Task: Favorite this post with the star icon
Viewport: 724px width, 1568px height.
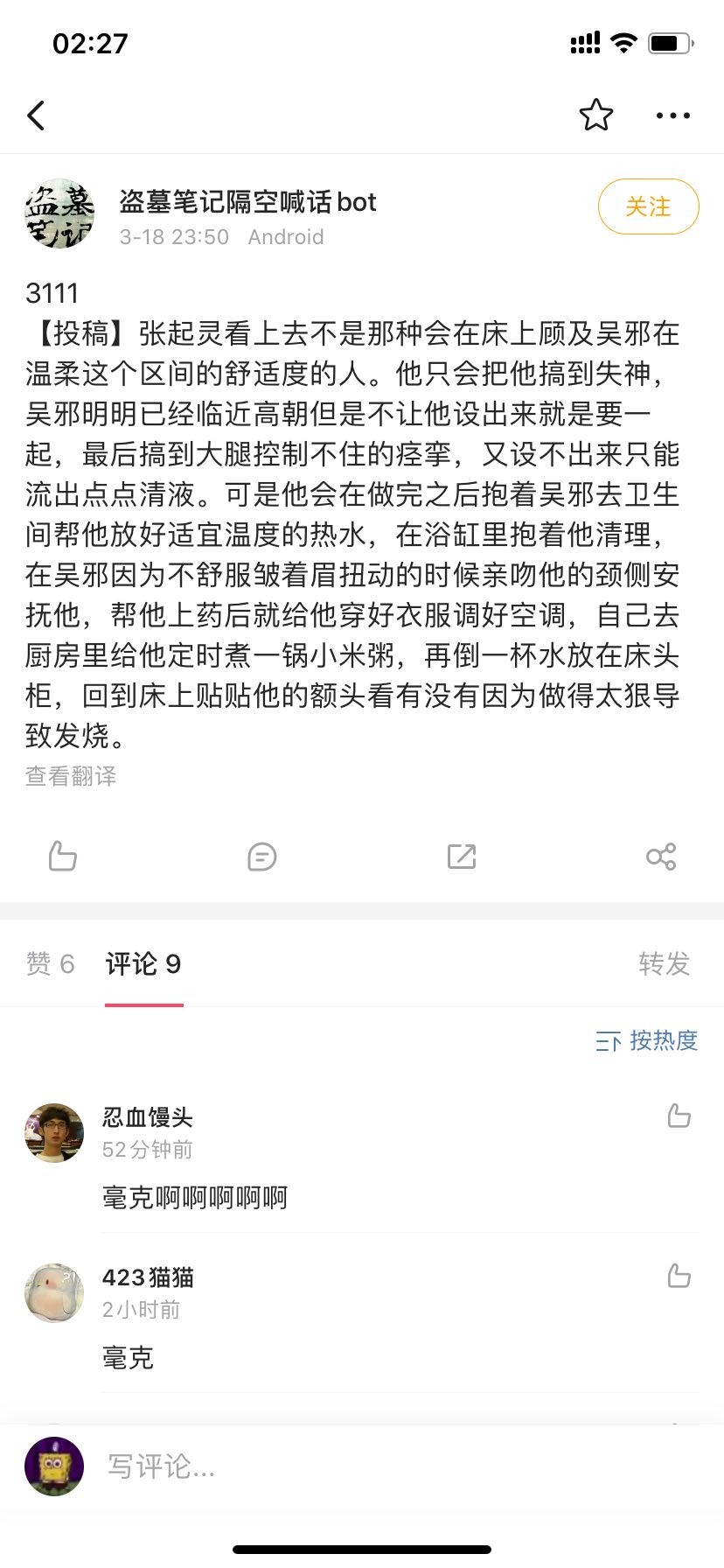Action: pyautogui.click(x=595, y=115)
